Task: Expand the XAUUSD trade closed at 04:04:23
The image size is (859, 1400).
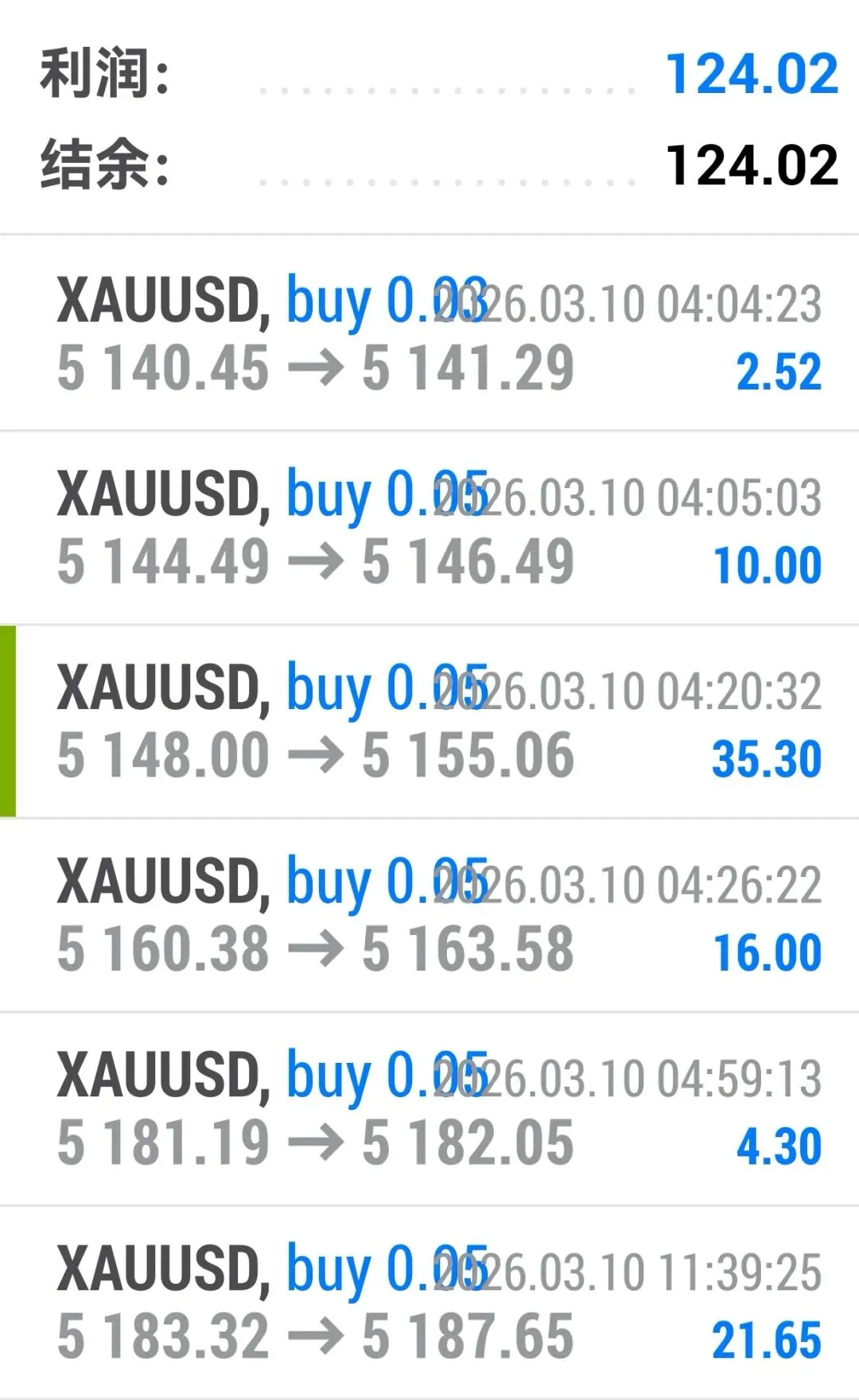Action: 429,334
